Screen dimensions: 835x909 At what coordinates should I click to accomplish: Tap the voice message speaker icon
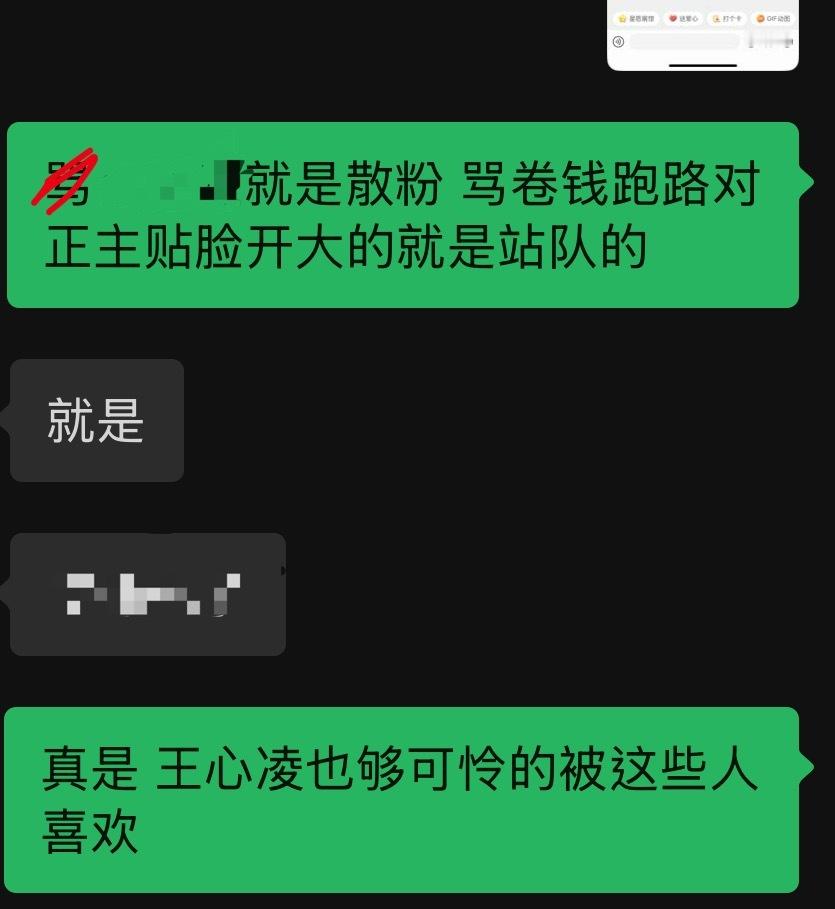click(618, 42)
